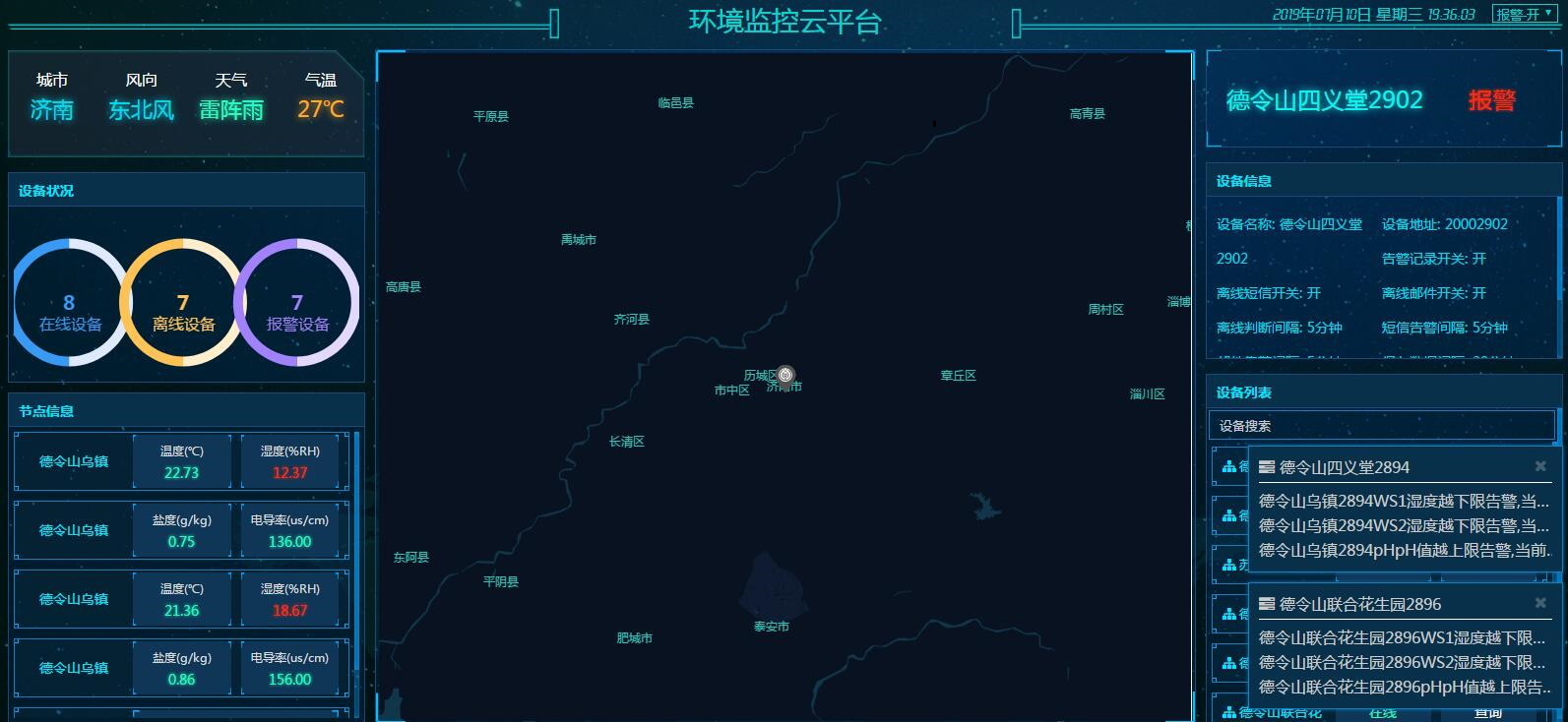Close the 德令山四义堂2894 alarm popup

pyautogui.click(x=1540, y=466)
